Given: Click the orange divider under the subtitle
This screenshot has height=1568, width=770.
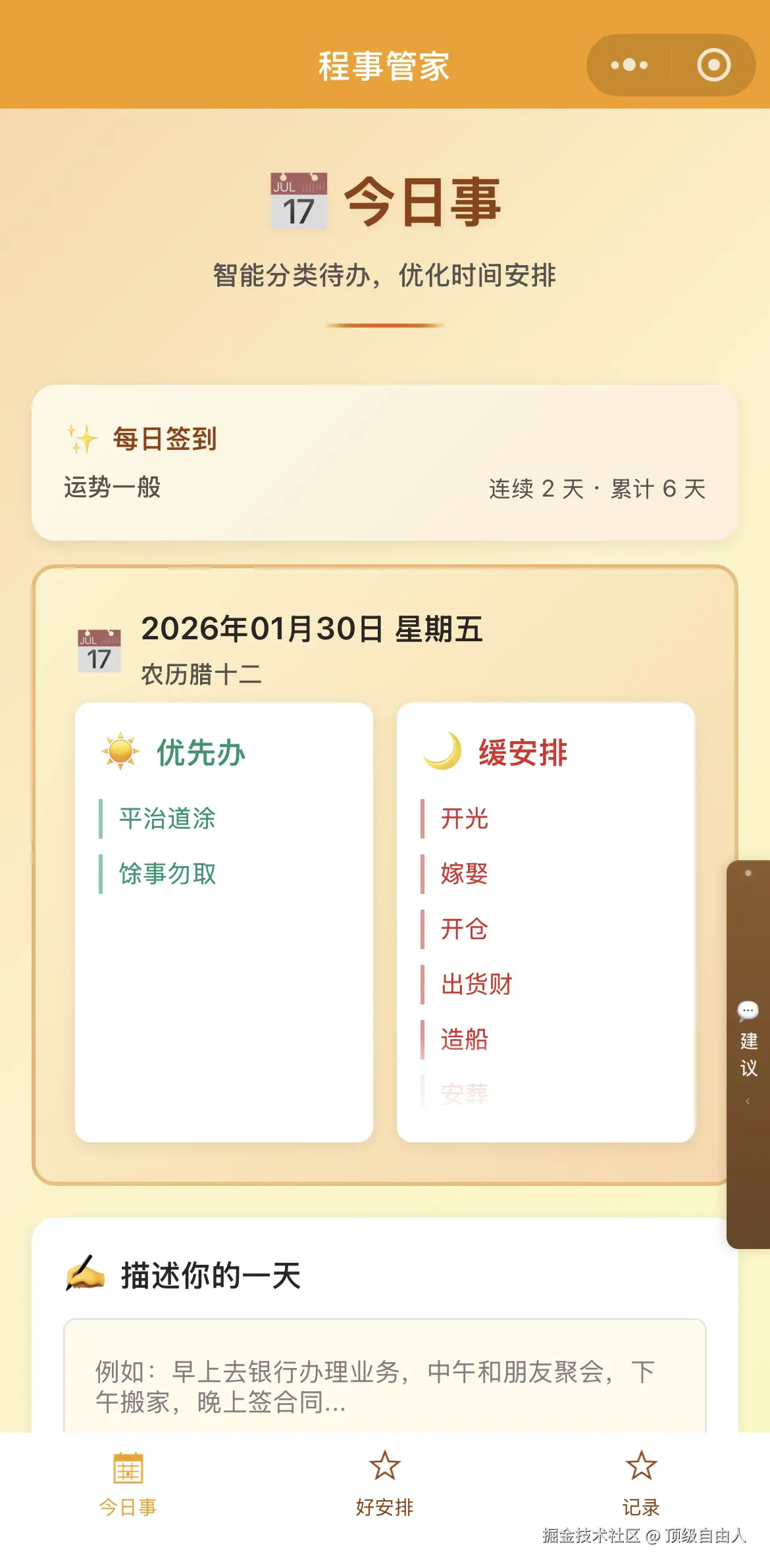Looking at the screenshot, I should [x=385, y=325].
